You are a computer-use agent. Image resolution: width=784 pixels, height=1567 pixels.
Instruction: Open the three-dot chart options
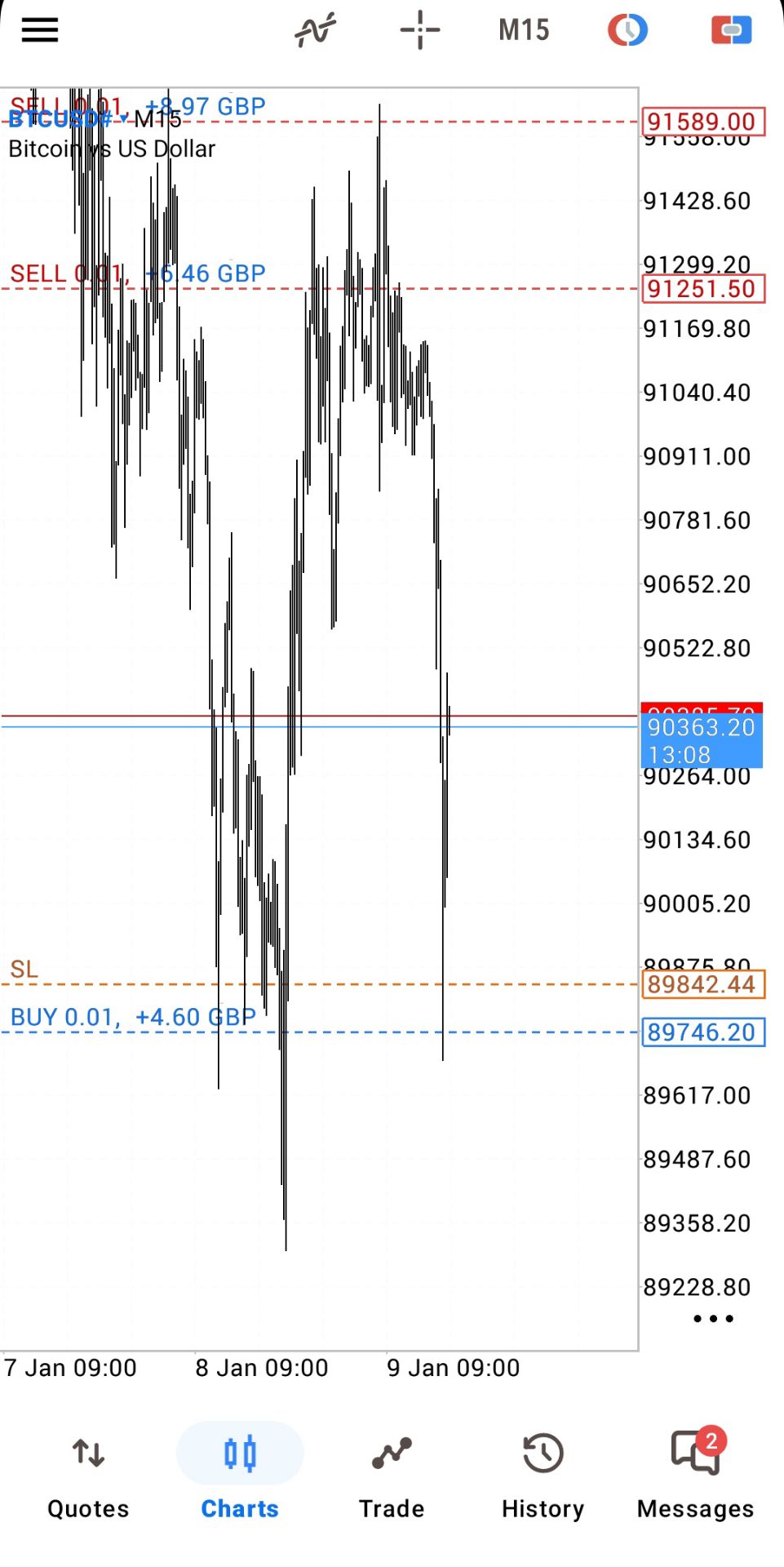pyautogui.click(x=713, y=1318)
